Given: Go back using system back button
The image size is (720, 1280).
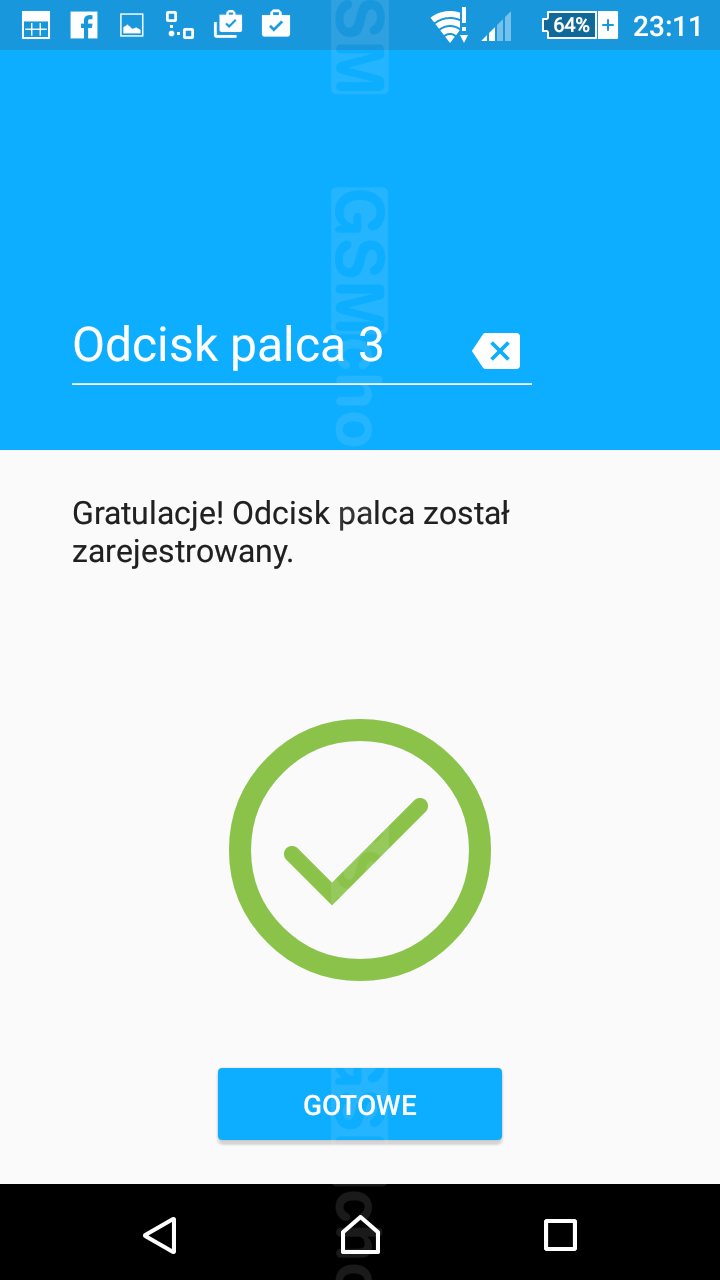Looking at the screenshot, I should click(160, 1234).
